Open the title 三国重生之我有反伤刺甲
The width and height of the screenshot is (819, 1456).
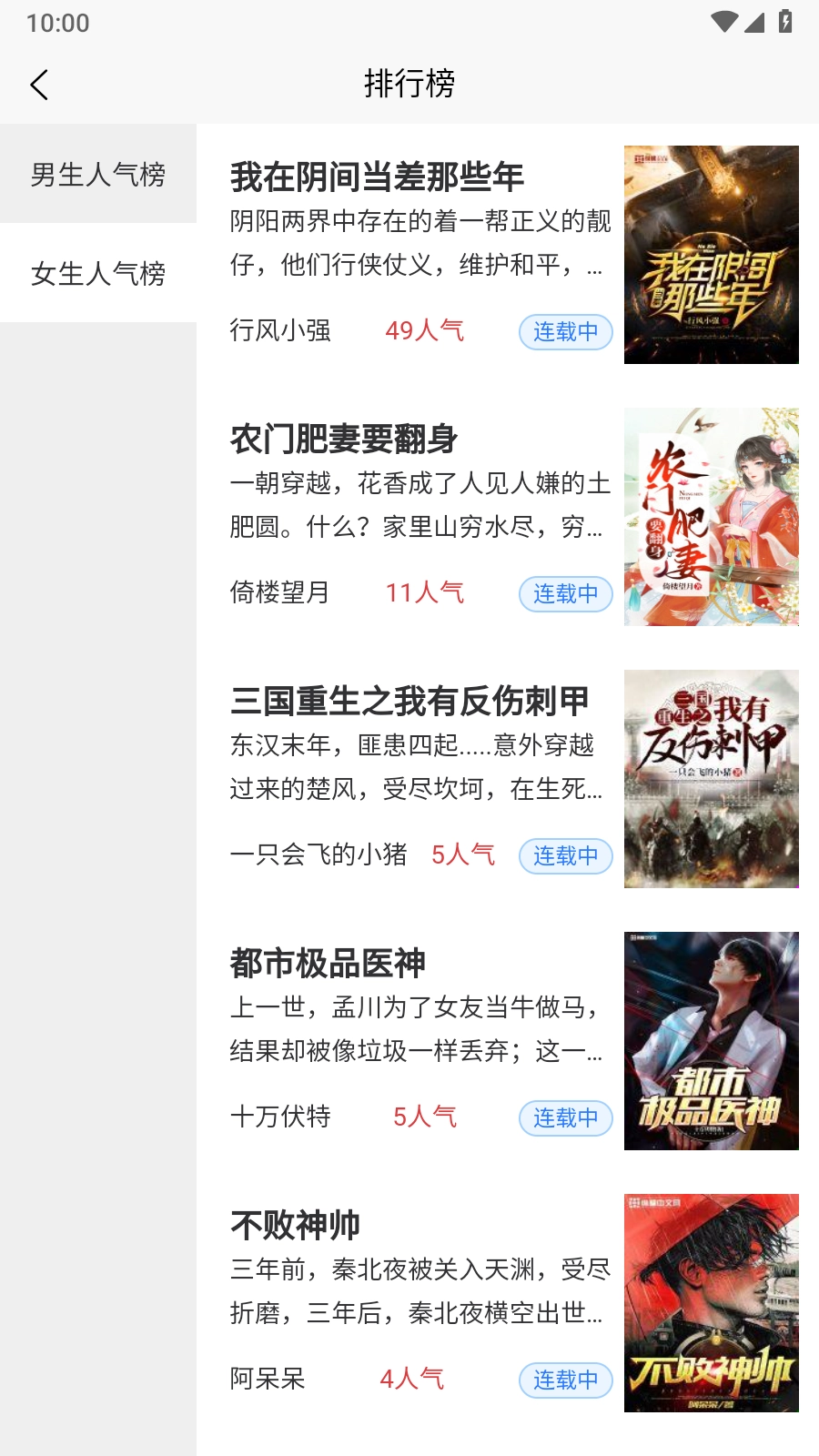tap(409, 703)
